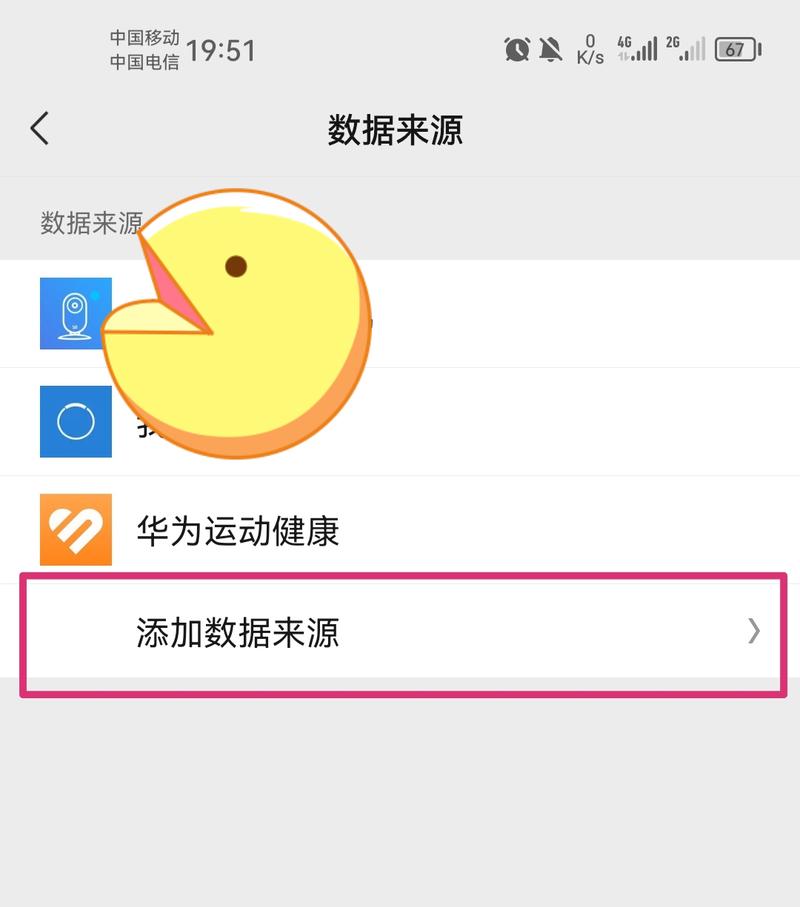The height and width of the screenshot is (907, 800).
Task: Tap the alarm clock icon in status bar
Action: (517, 47)
